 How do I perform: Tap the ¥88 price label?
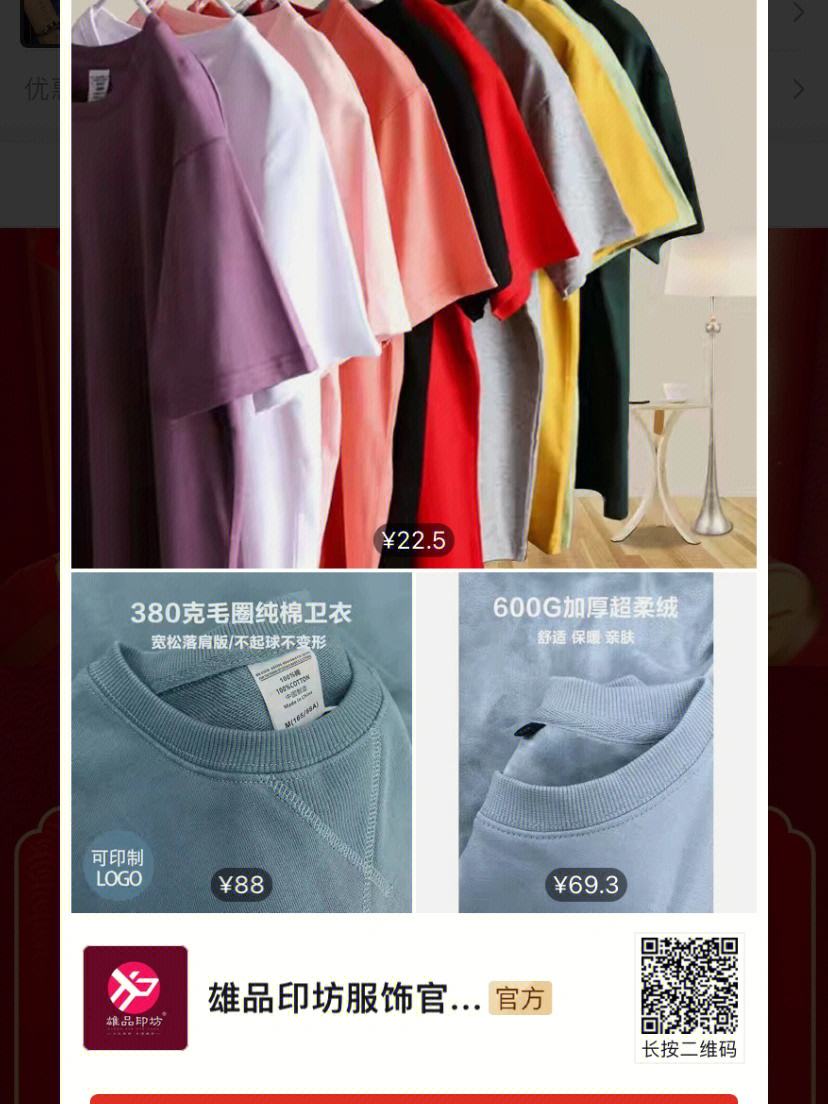(242, 884)
